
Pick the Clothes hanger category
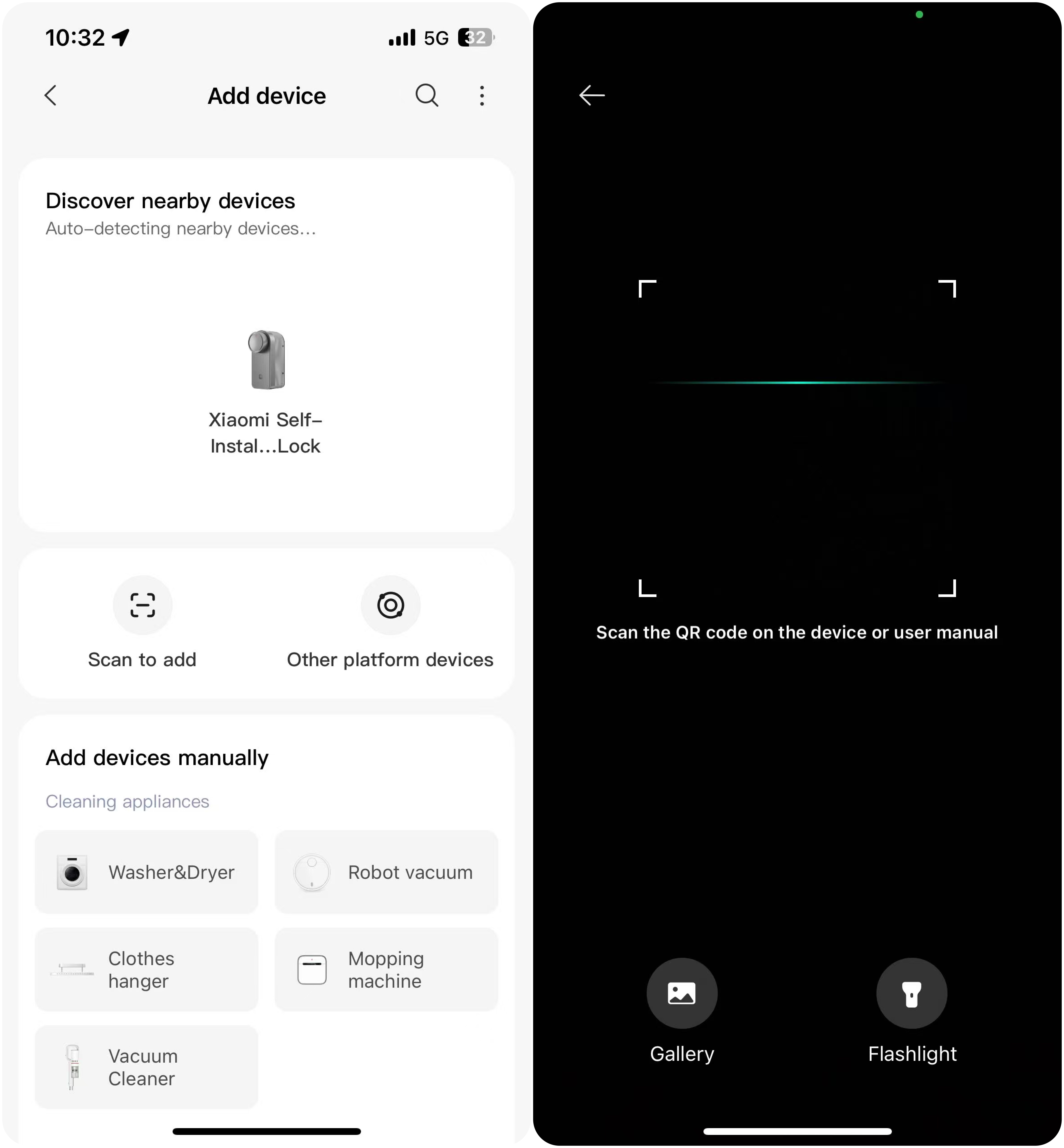(x=146, y=970)
